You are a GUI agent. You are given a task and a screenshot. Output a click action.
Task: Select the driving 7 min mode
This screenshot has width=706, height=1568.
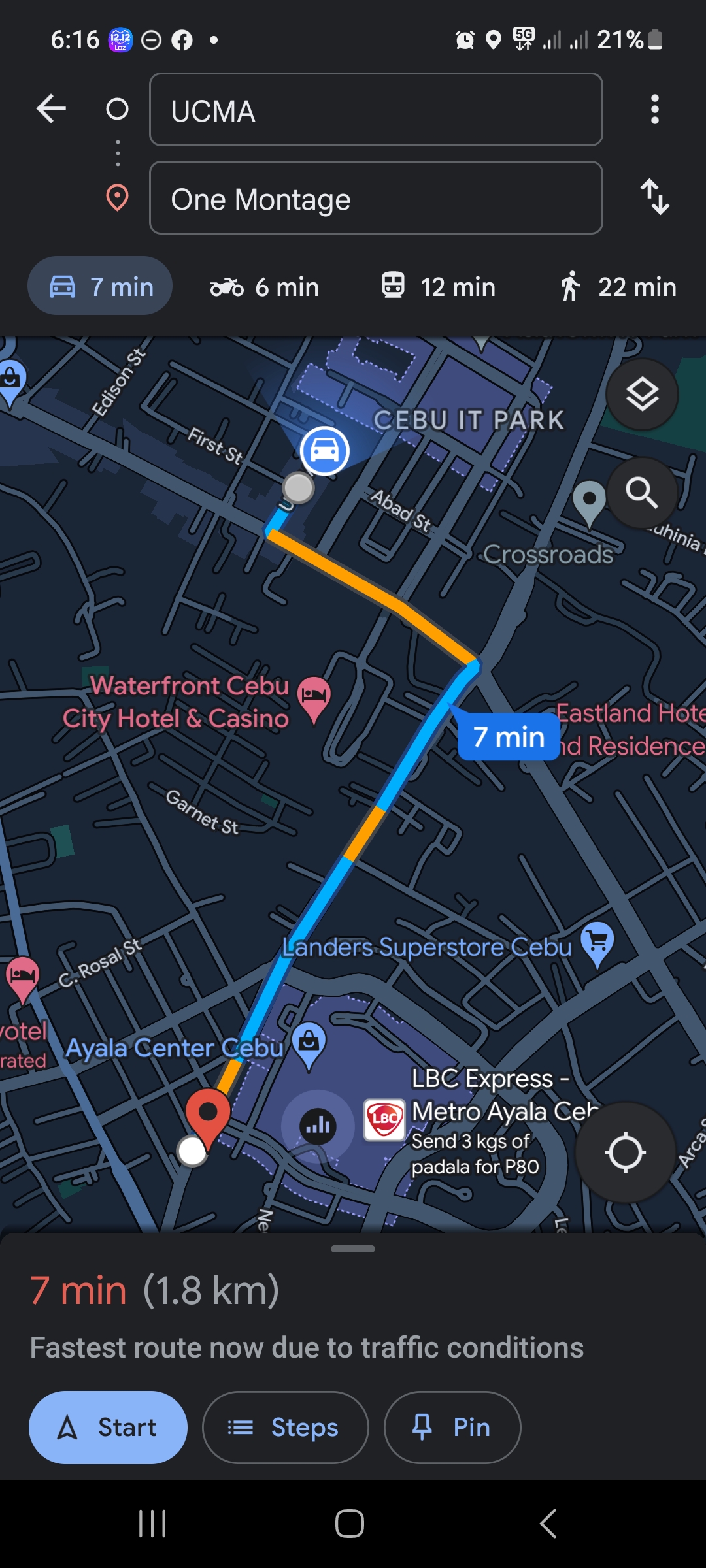pos(100,286)
